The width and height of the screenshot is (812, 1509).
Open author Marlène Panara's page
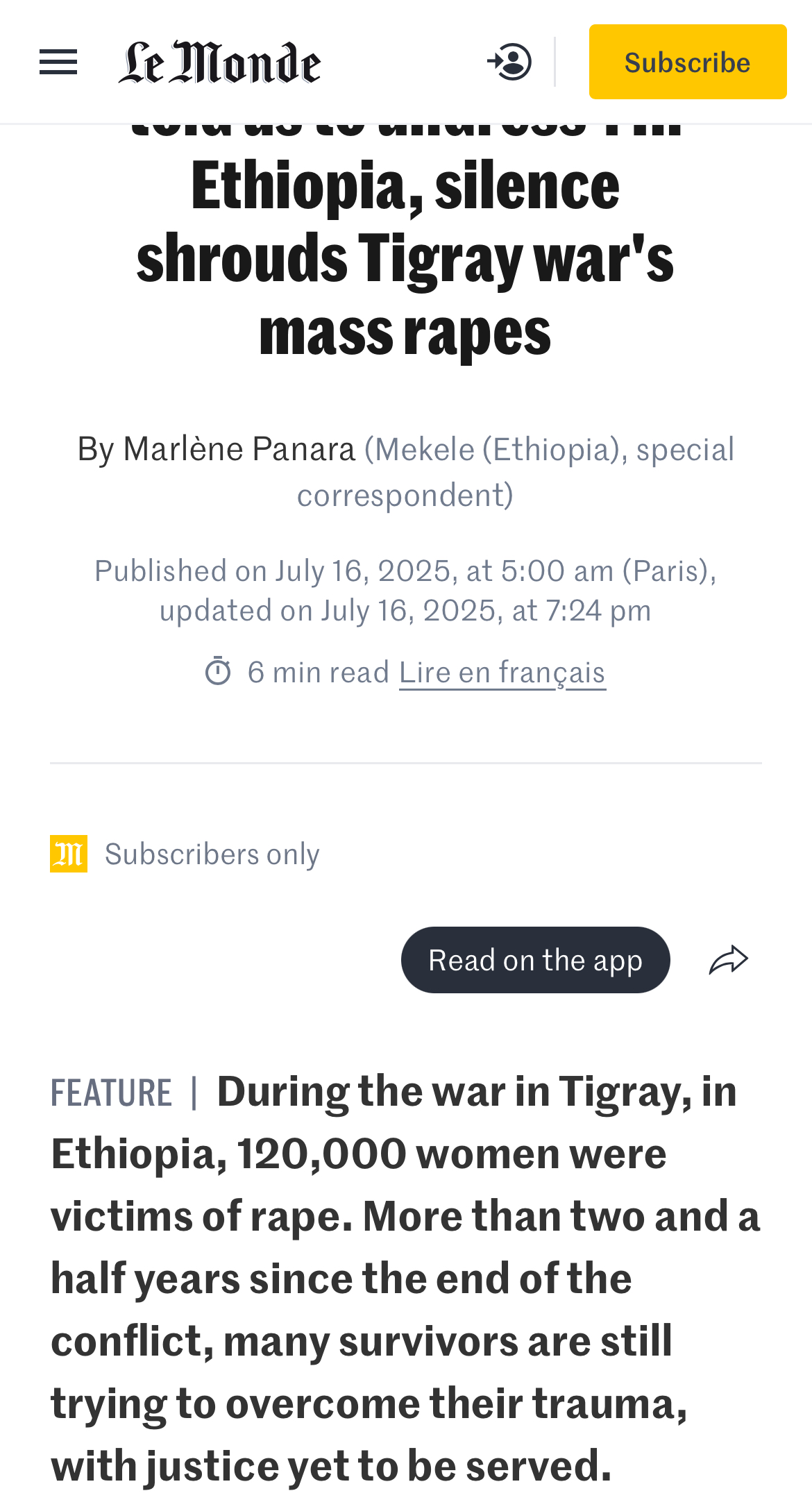click(239, 449)
